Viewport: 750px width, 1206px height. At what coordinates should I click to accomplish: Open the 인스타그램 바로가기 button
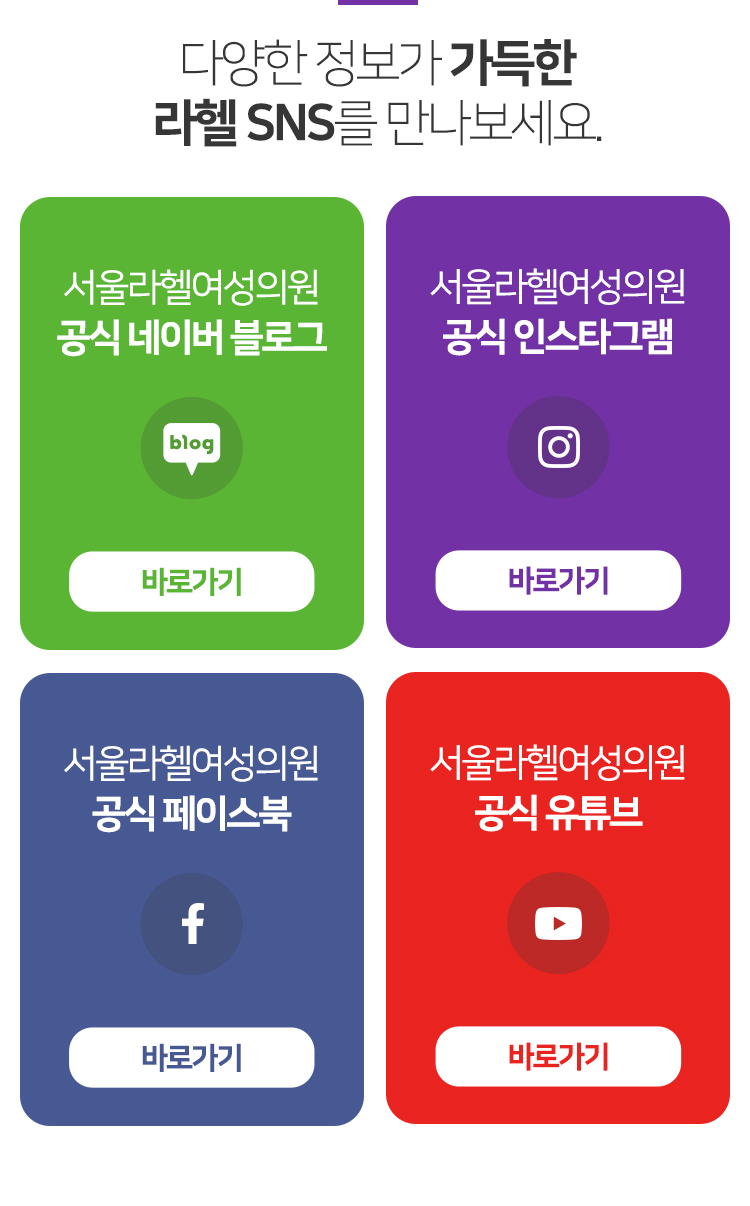click(x=558, y=580)
